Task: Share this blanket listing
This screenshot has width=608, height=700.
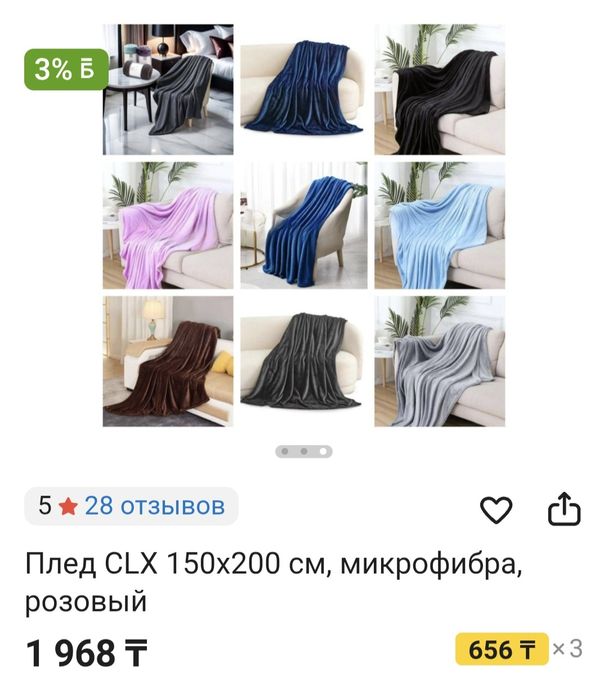Action: [x=564, y=509]
